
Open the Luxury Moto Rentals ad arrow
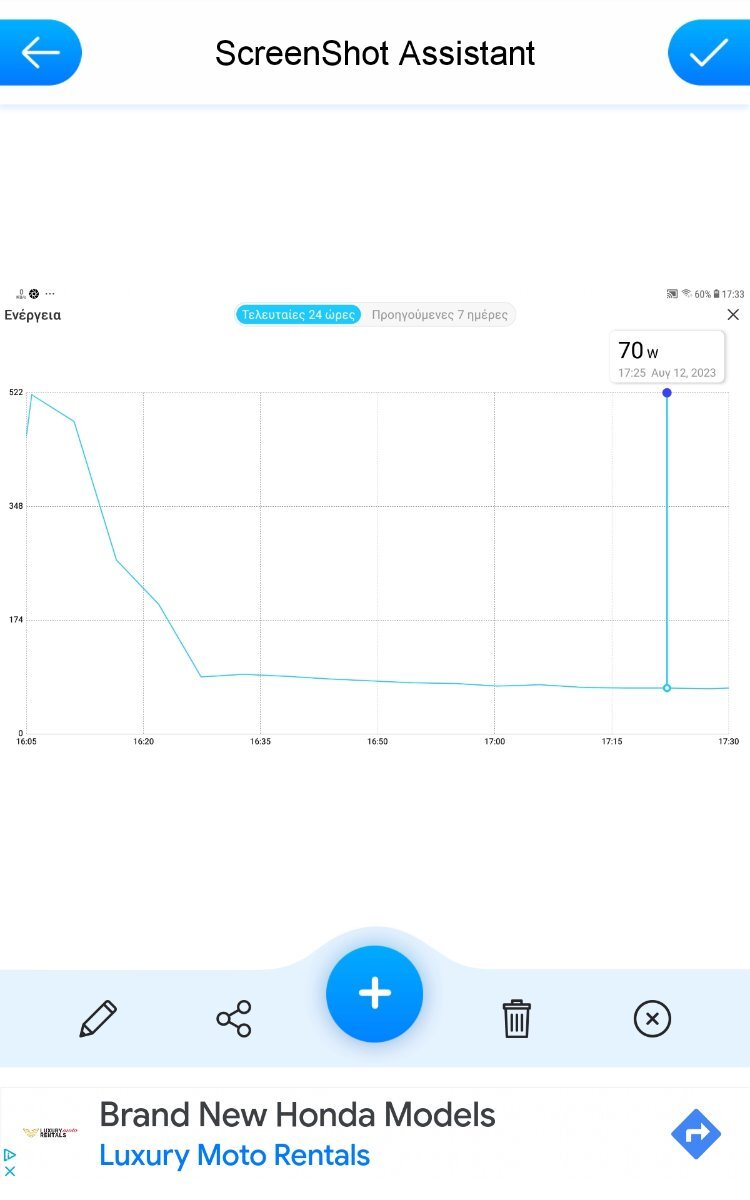click(696, 1134)
